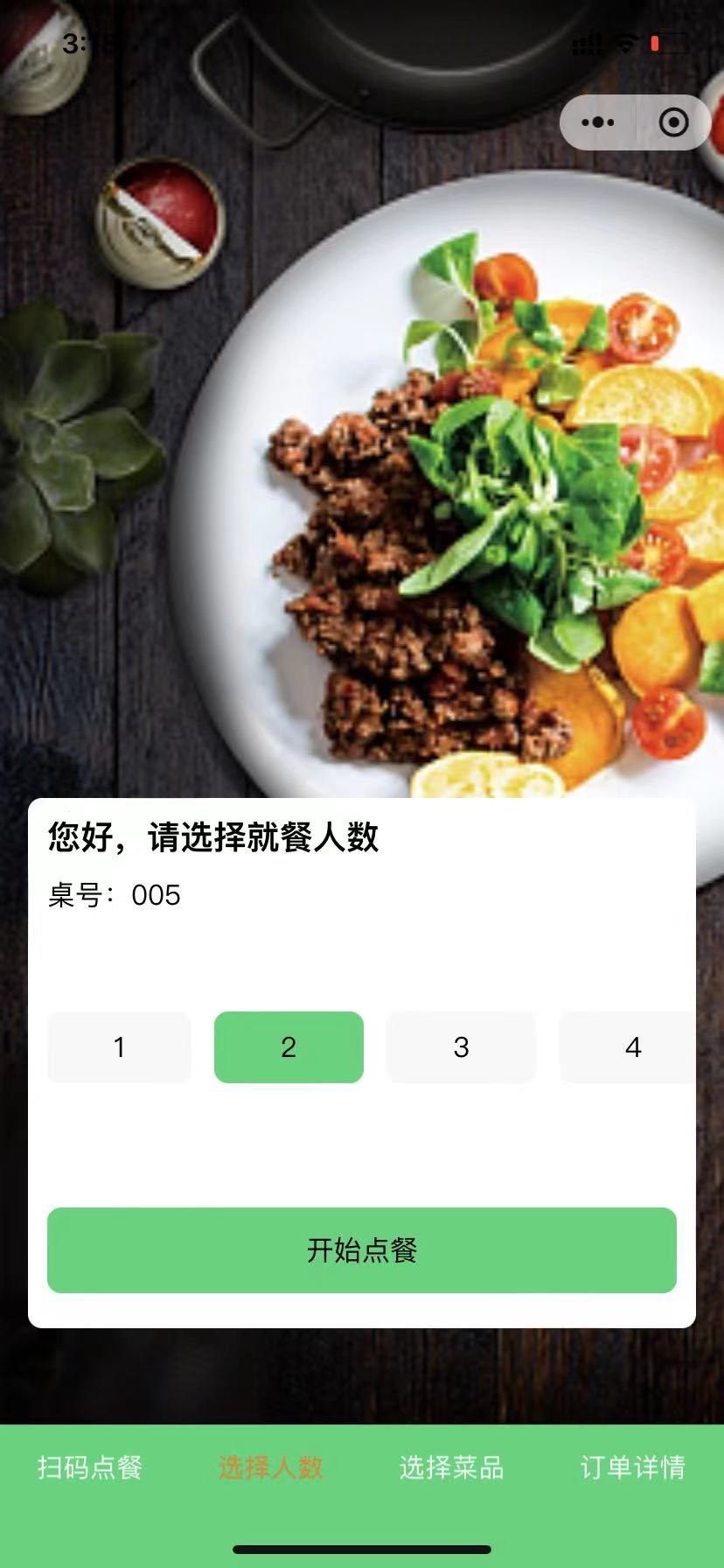Pick 4 people for dining
The image size is (724, 1568).
pyautogui.click(x=631, y=1047)
